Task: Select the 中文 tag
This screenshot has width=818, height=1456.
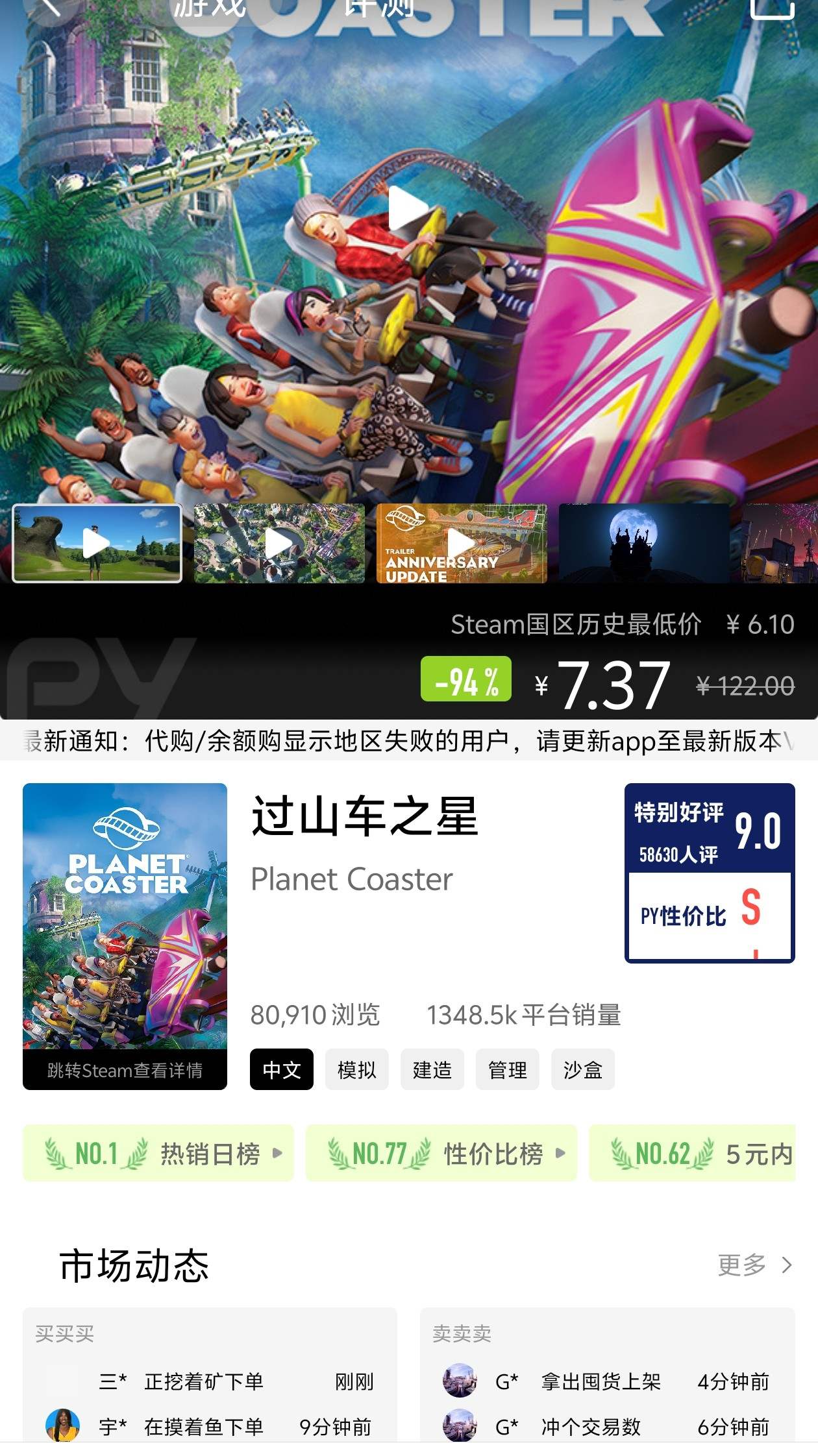Action: (282, 1069)
